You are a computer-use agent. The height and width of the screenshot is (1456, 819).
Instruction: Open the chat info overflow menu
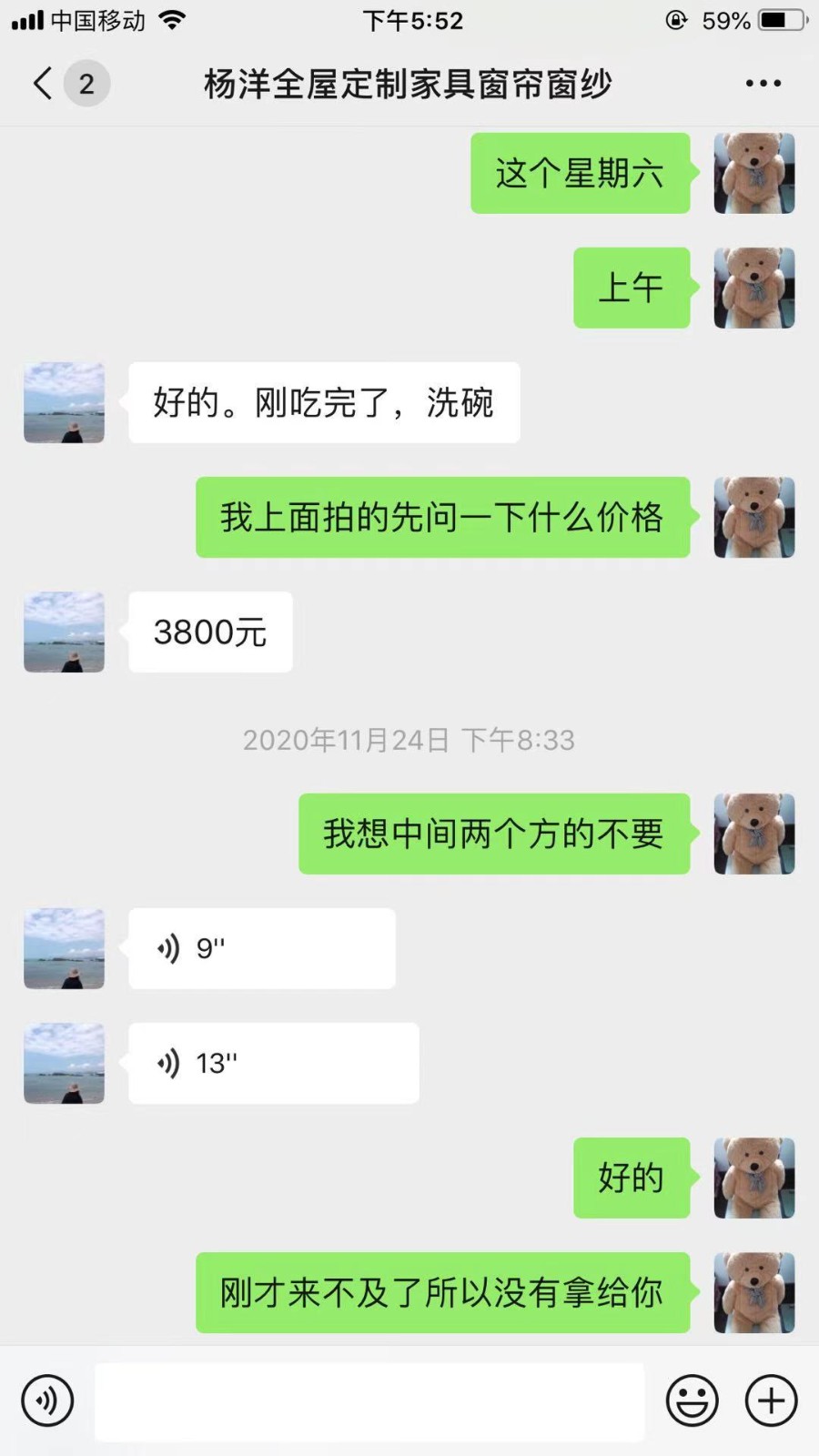(x=763, y=84)
